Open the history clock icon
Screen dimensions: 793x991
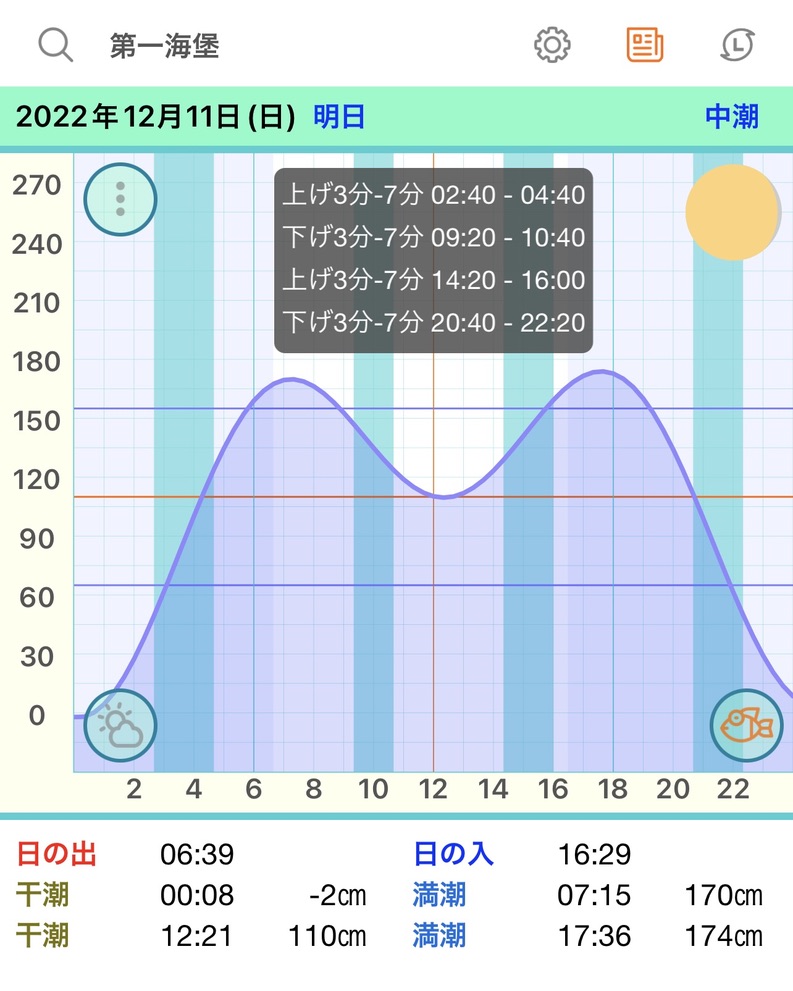click(738, 45)
